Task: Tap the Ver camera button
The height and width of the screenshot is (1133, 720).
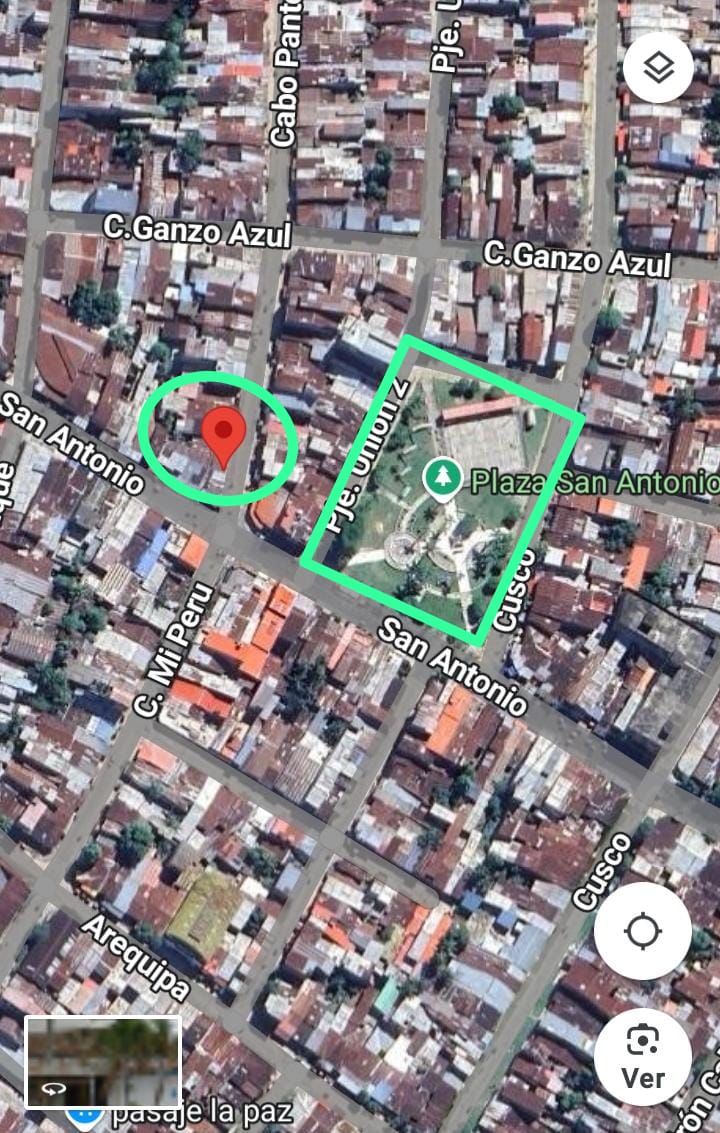Action: point(642,1056)
